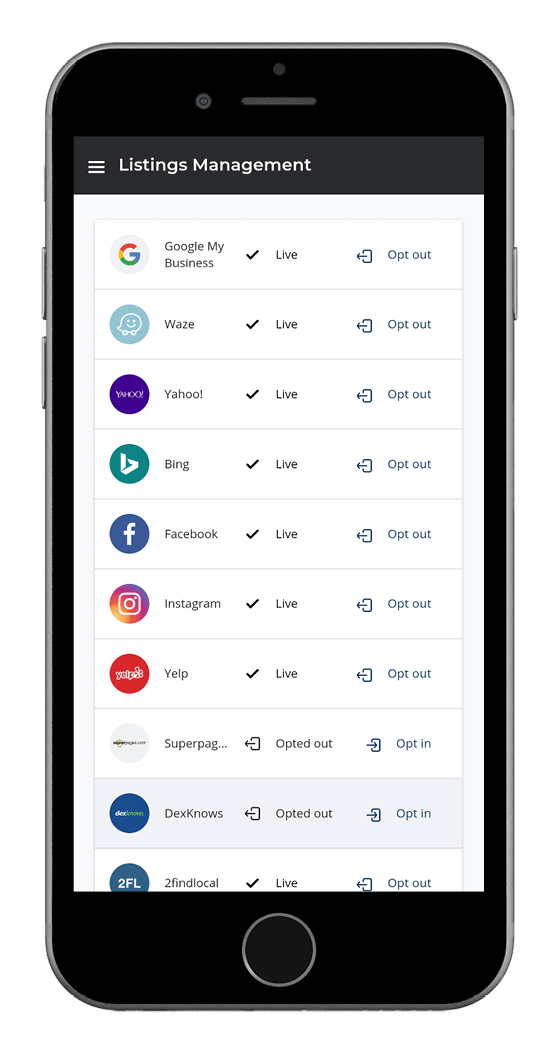The image size is (558, 1042).
Task: Opt out of Google My Business
Action: 394,255
